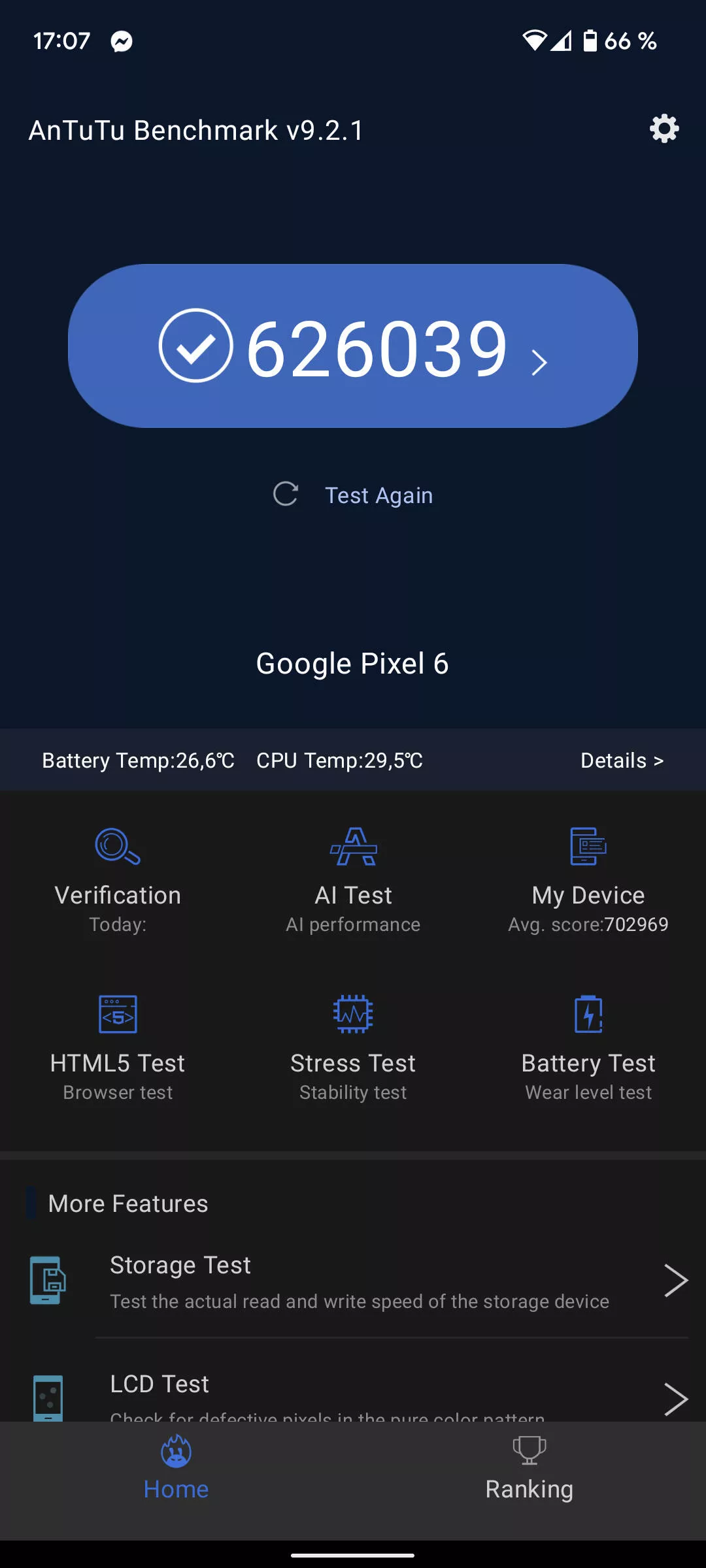Open the Storage Test row
This screenshot has height=1568, width=706.
click(x=353, y=1281)
